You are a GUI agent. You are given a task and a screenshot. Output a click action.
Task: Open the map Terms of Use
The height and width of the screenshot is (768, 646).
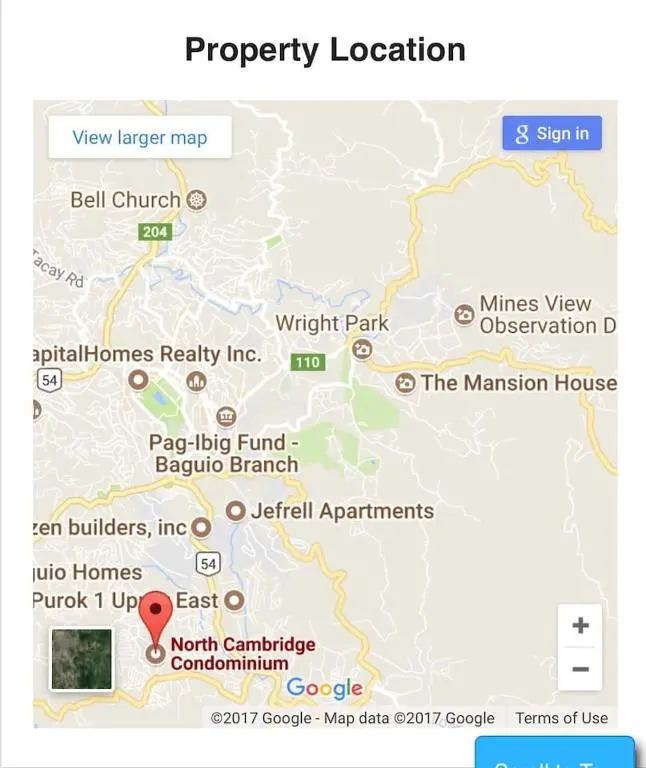click(561, 718)
